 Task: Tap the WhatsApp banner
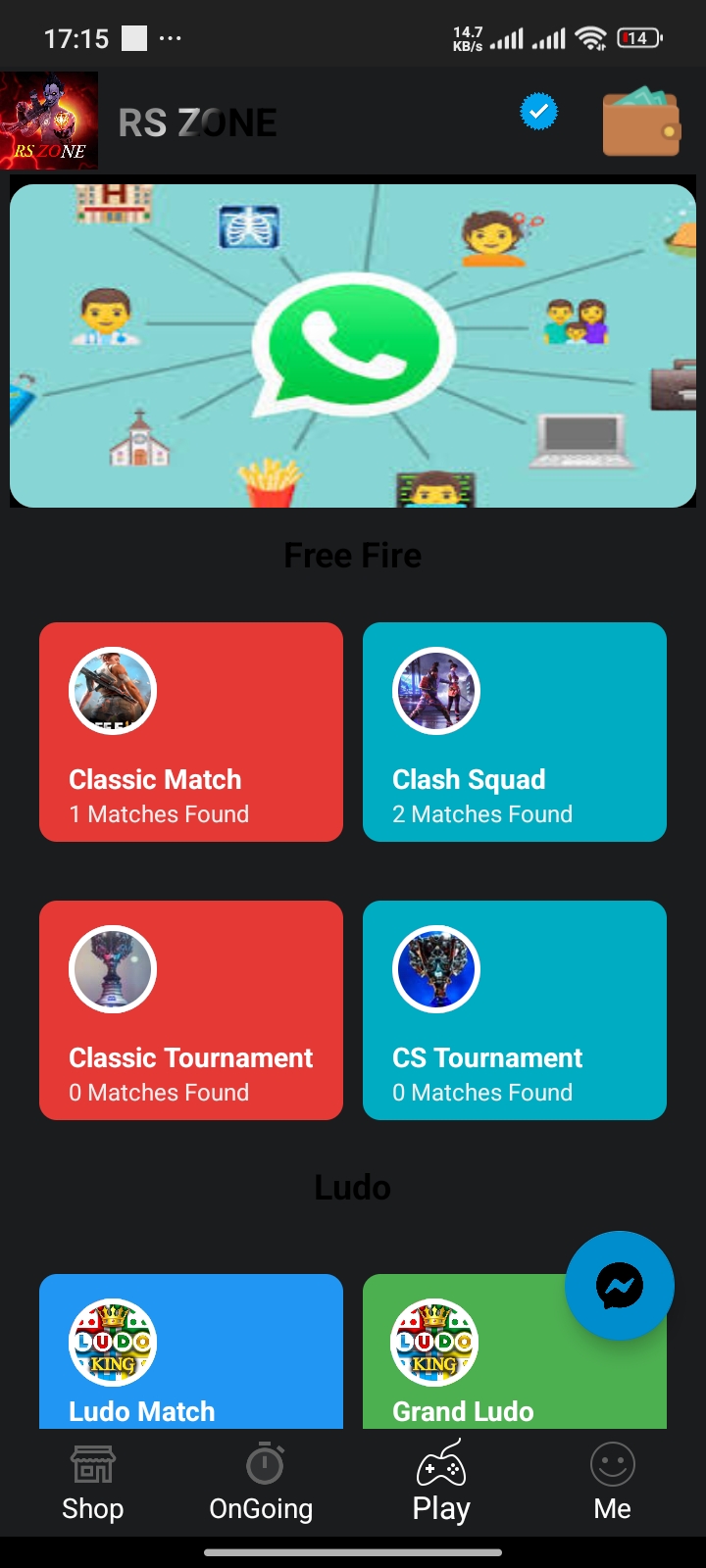pyautogui.click(x=353, y=346)
